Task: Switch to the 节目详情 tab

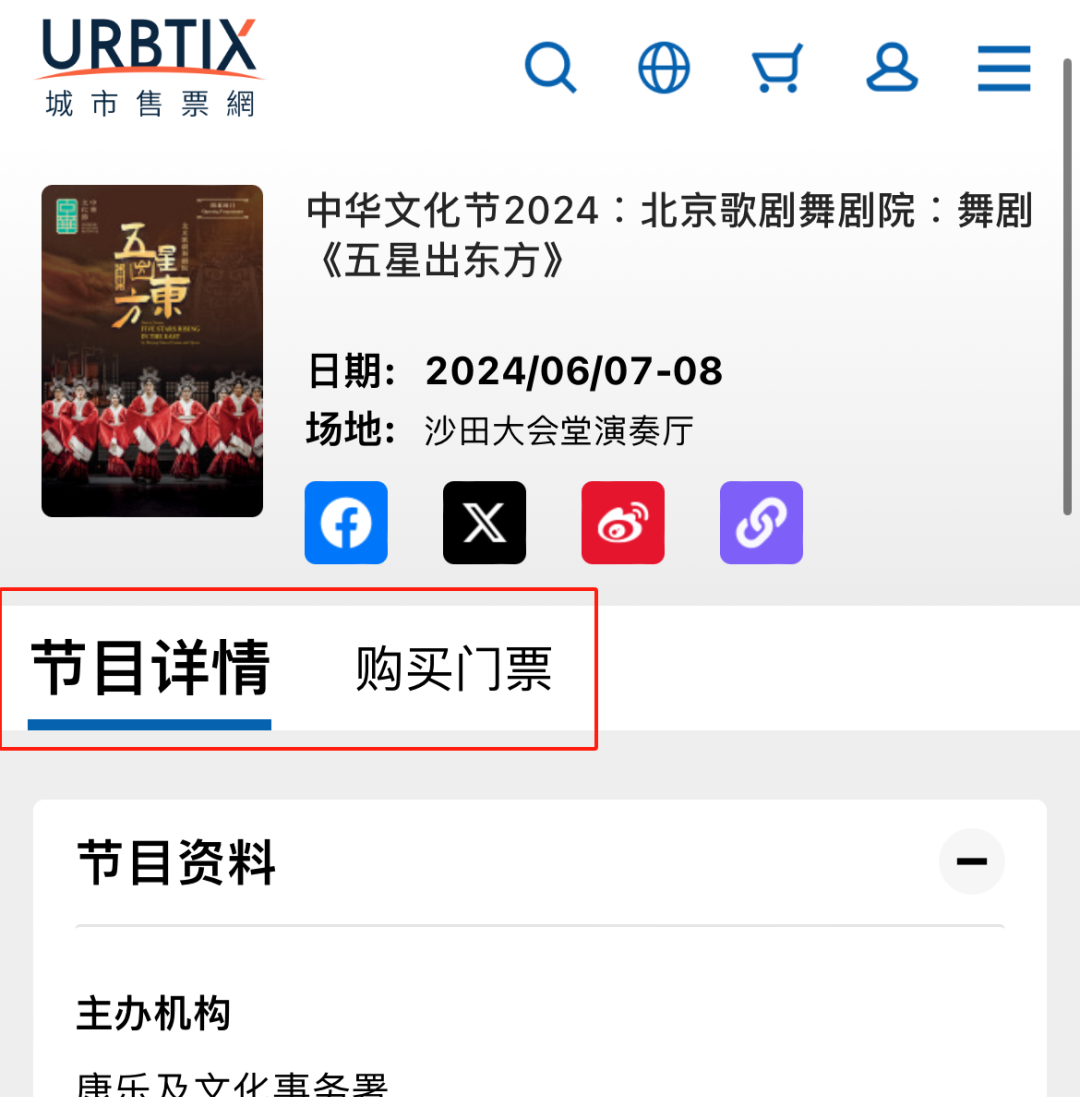Action: [x=150, y=668]
